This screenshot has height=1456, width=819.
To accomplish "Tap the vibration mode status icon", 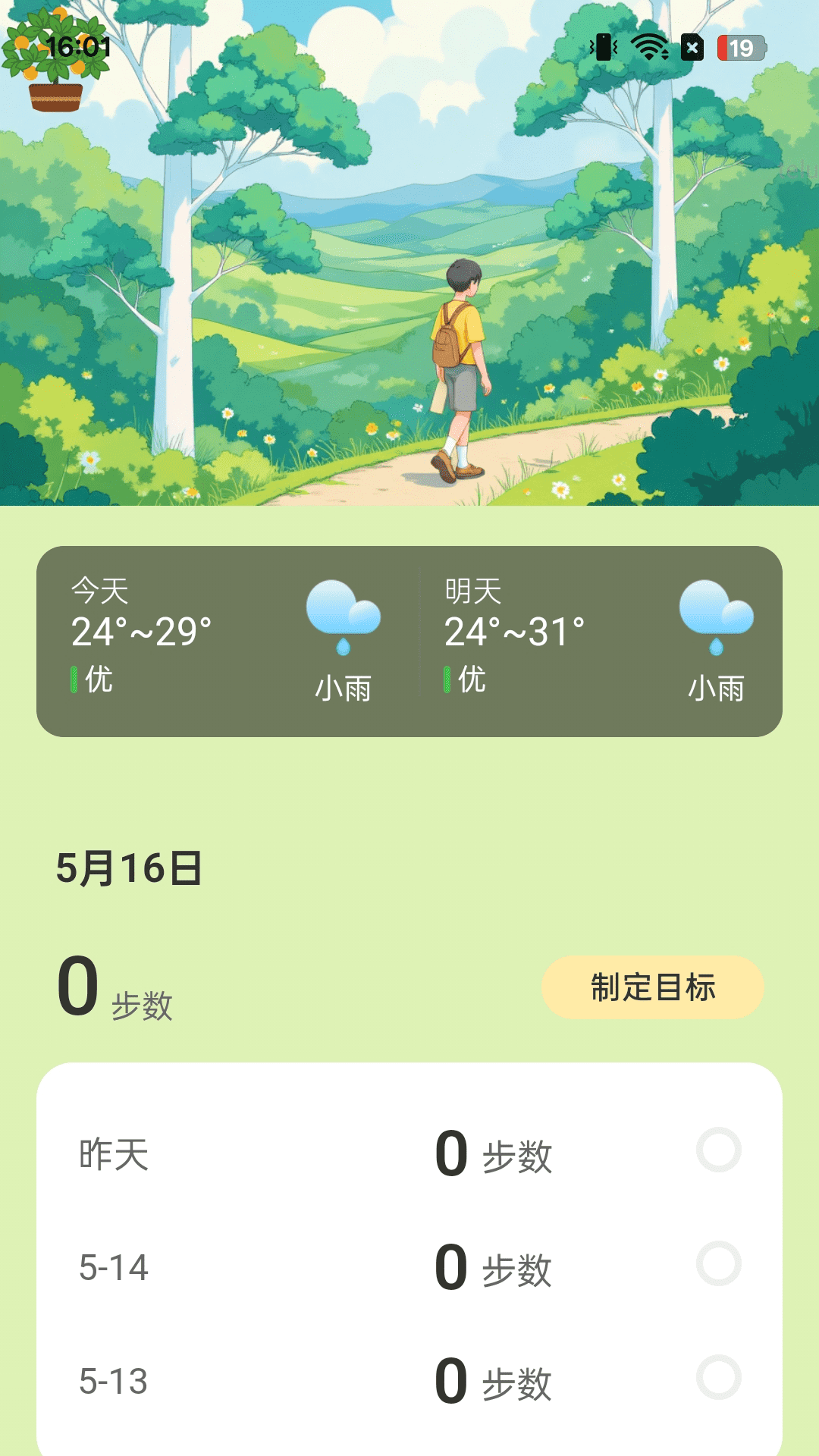I will [601, 48].
